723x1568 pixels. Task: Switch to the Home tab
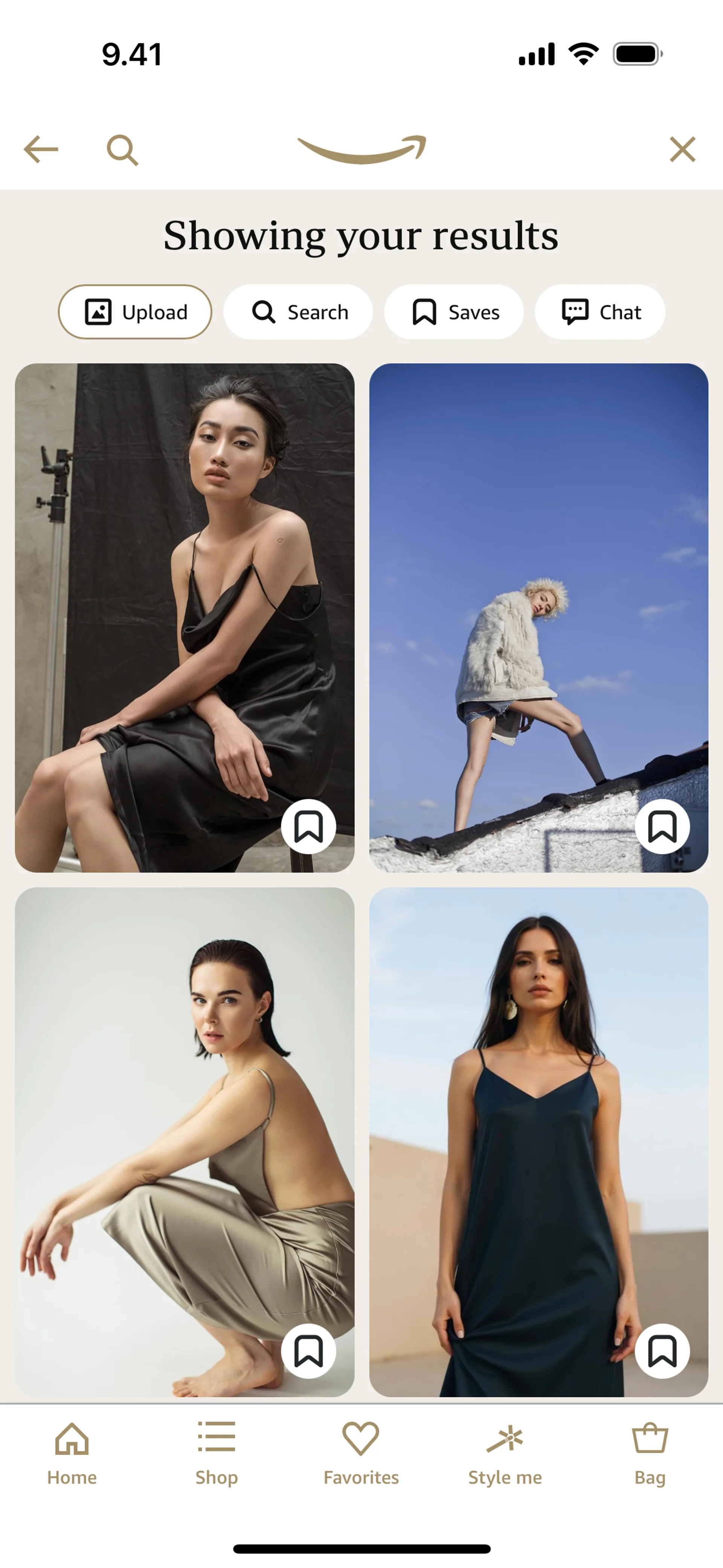coord(72,1453)
